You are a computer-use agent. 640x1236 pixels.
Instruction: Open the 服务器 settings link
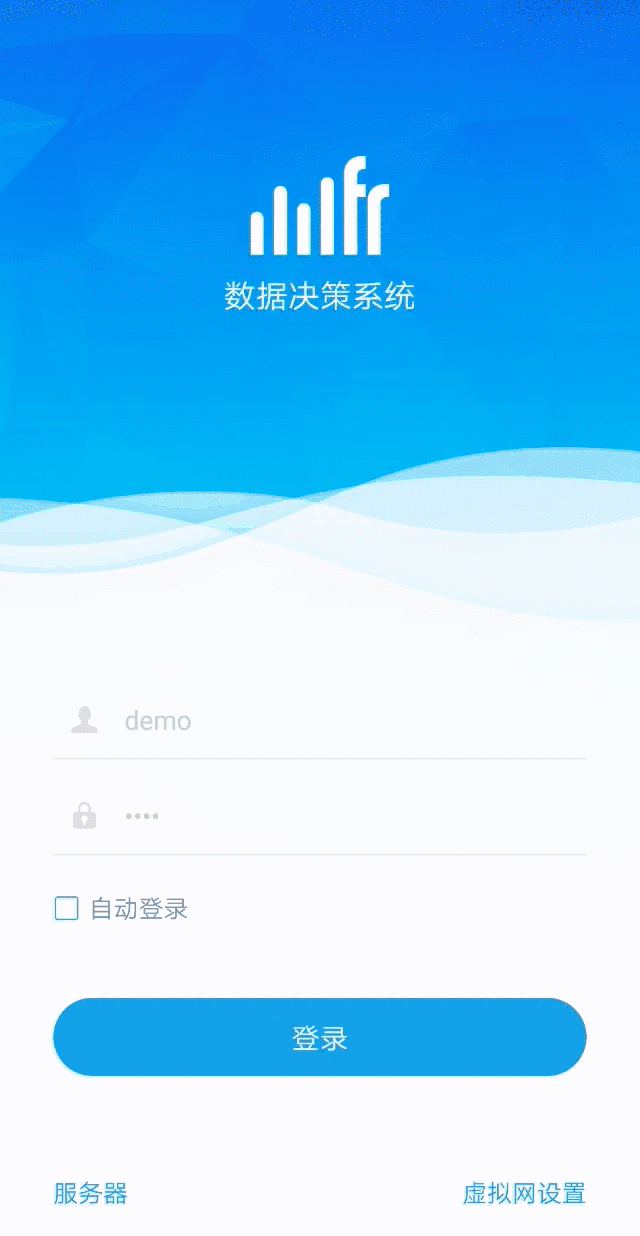point(90,1193)
